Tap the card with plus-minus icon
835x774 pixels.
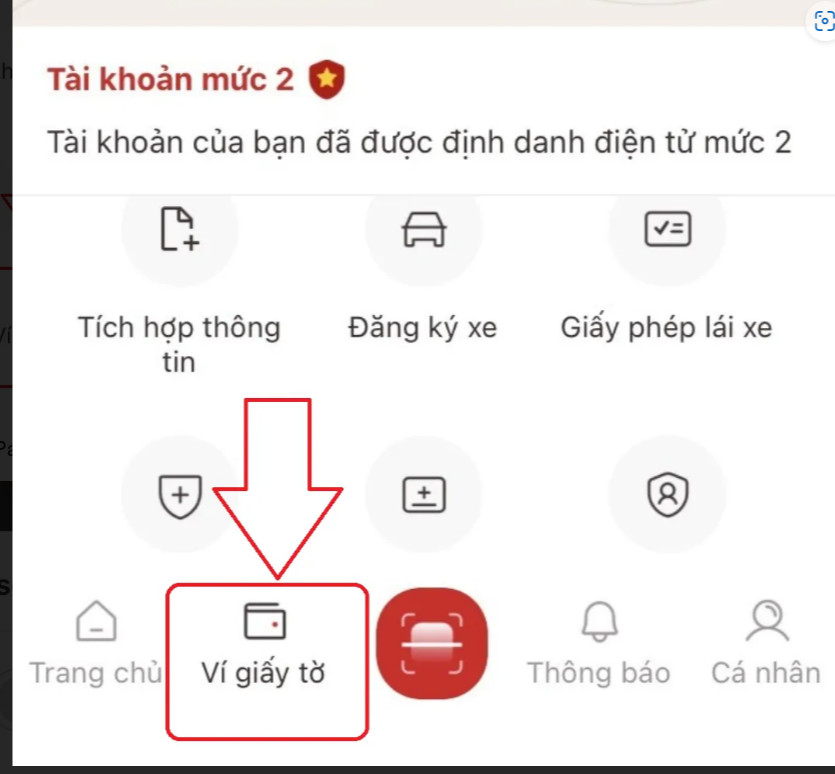(423, 494)
